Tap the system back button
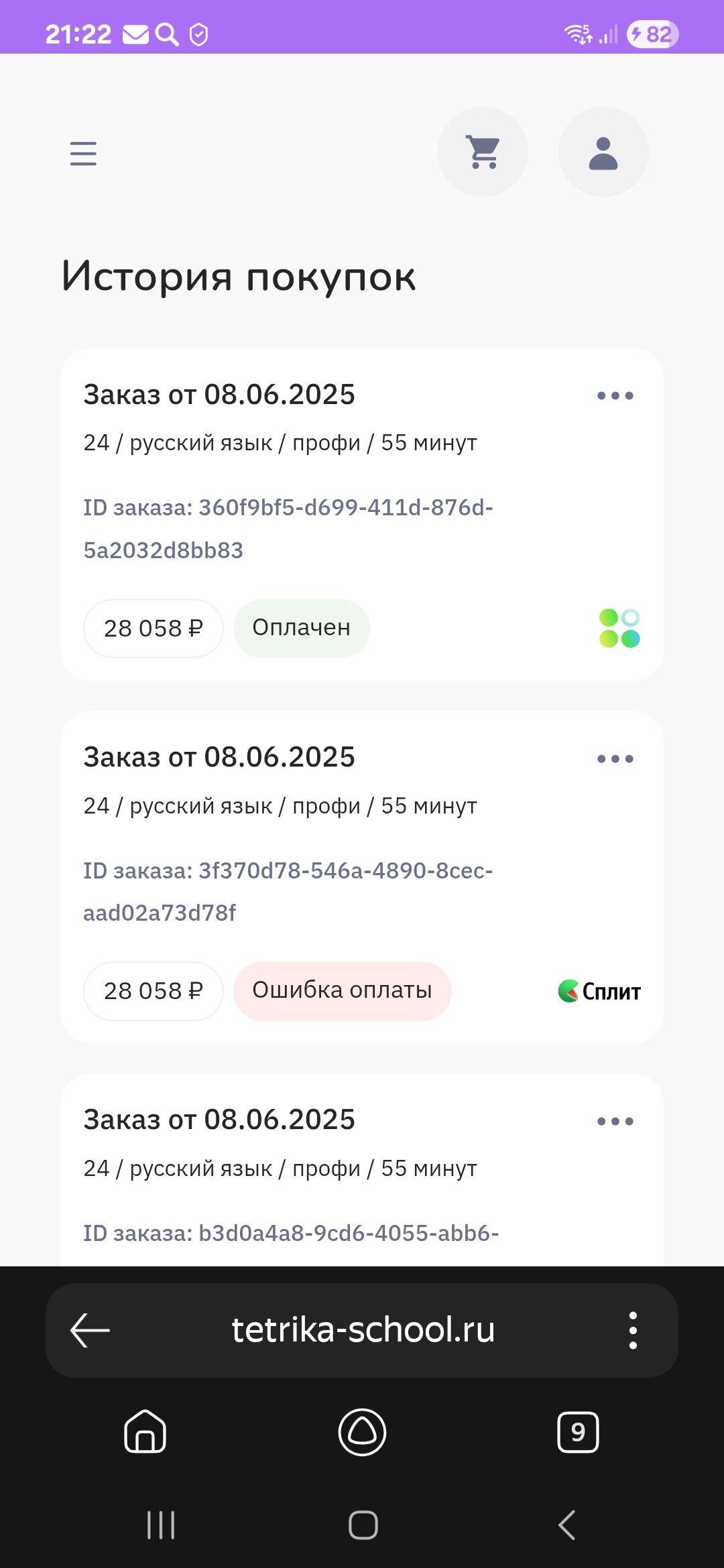This screenshot has width=724, height=1568. point(567,1525)
